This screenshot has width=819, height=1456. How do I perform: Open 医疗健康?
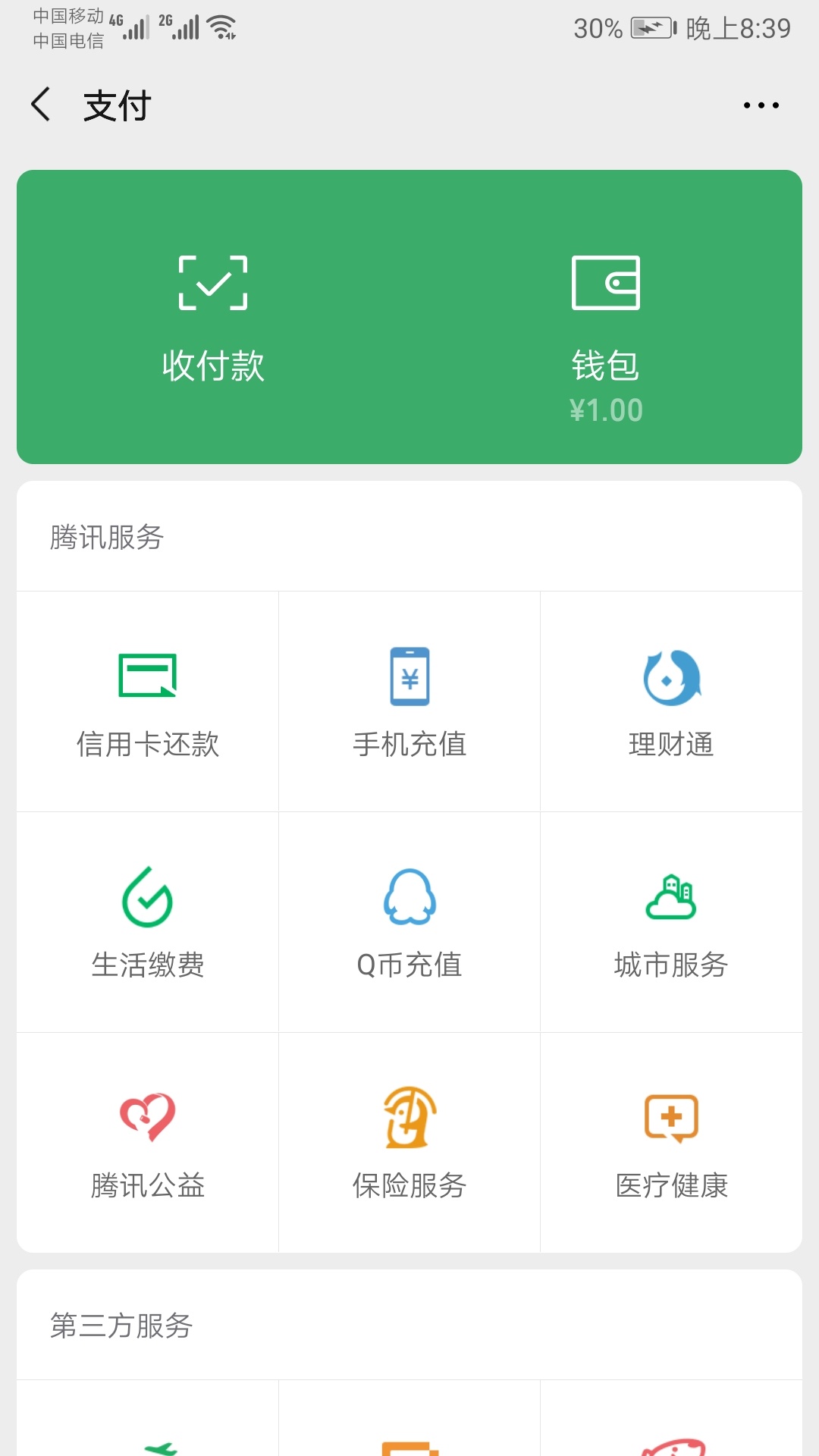671,1143
